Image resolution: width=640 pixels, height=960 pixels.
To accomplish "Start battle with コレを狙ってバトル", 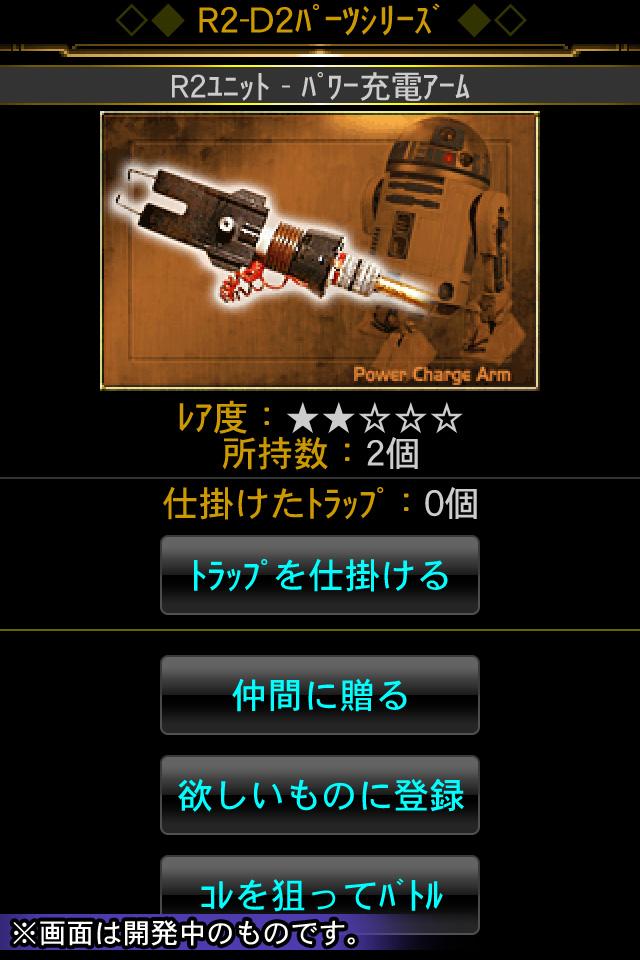I will pos(320,894).
